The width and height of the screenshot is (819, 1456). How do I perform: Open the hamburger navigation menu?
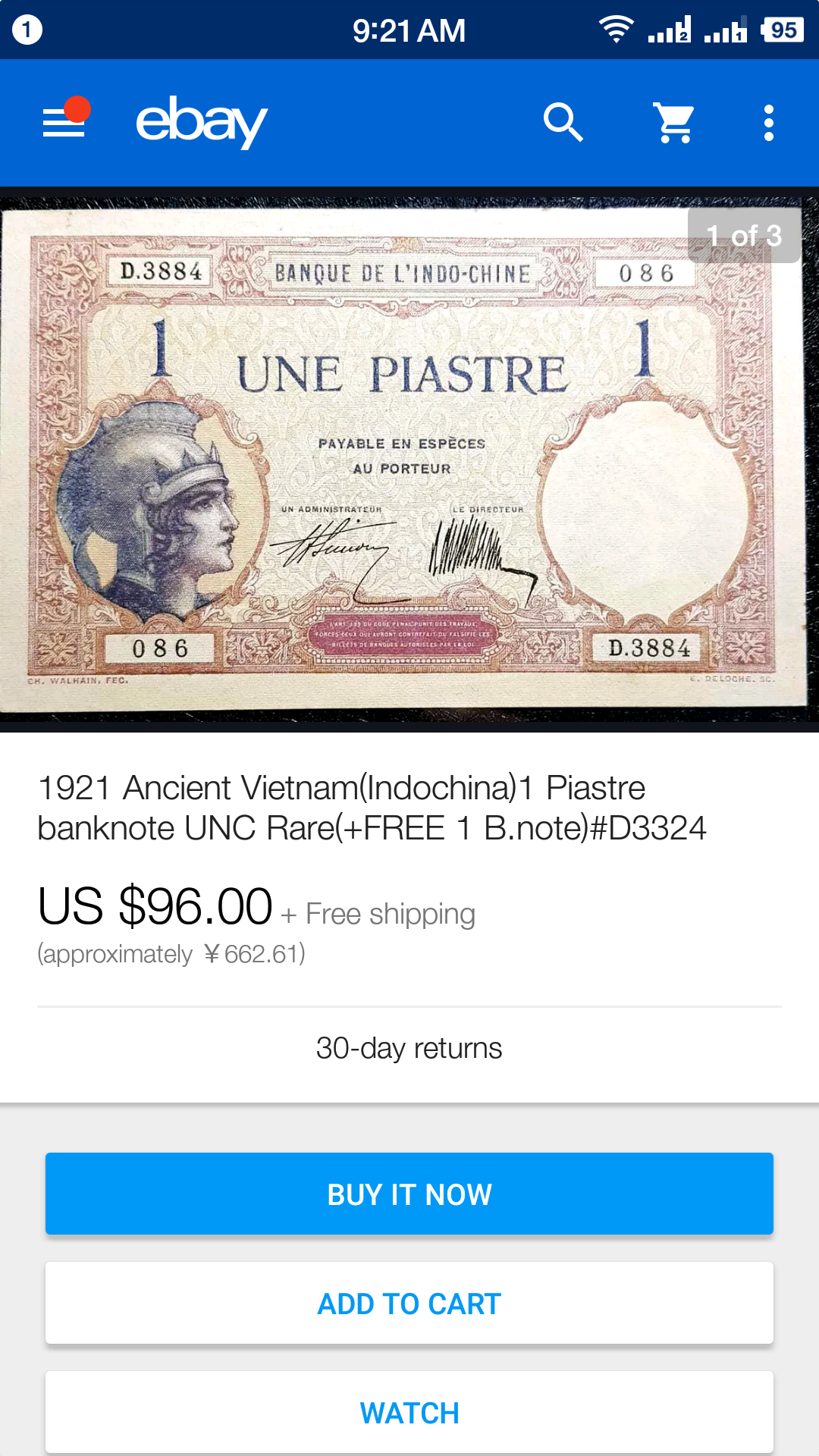64,122
